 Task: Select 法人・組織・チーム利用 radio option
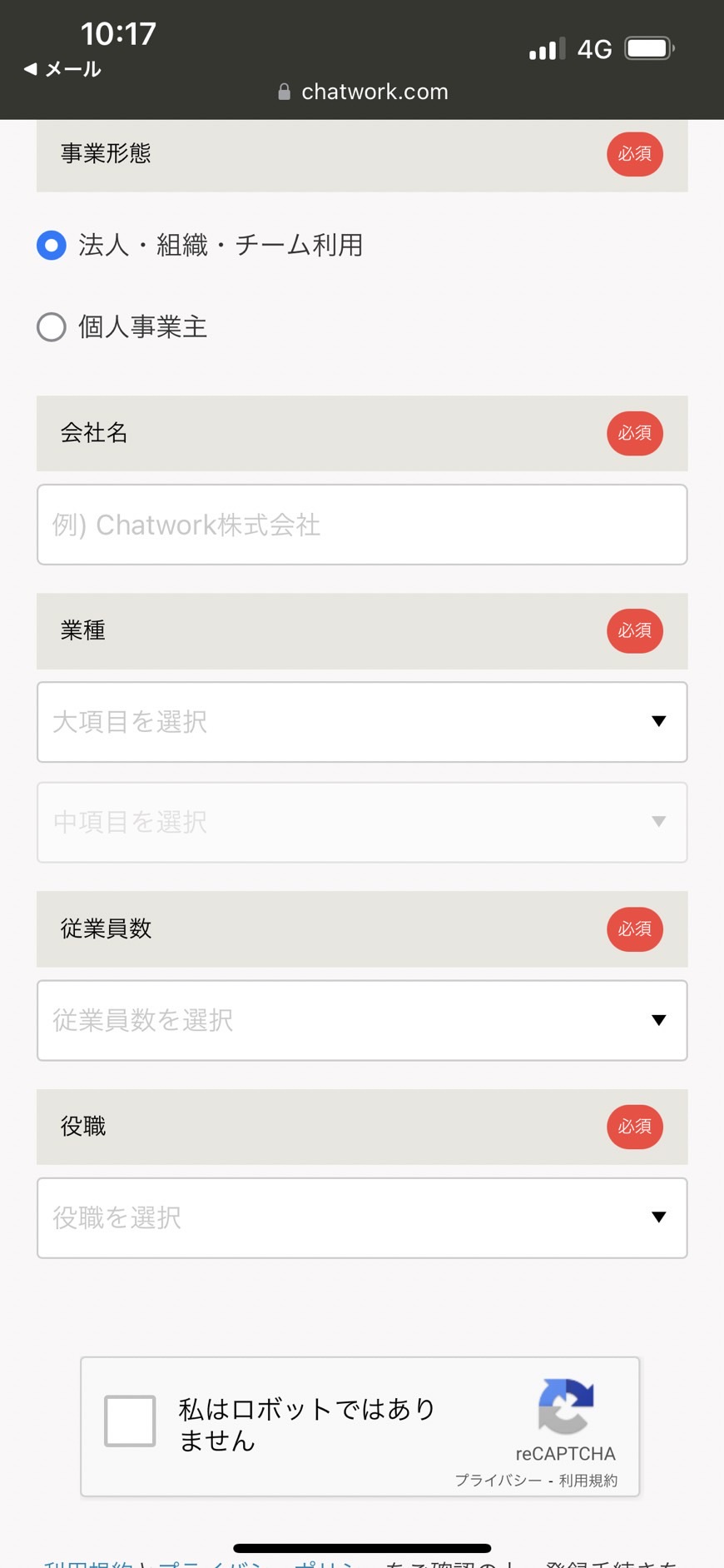click(x=52, y=246)
